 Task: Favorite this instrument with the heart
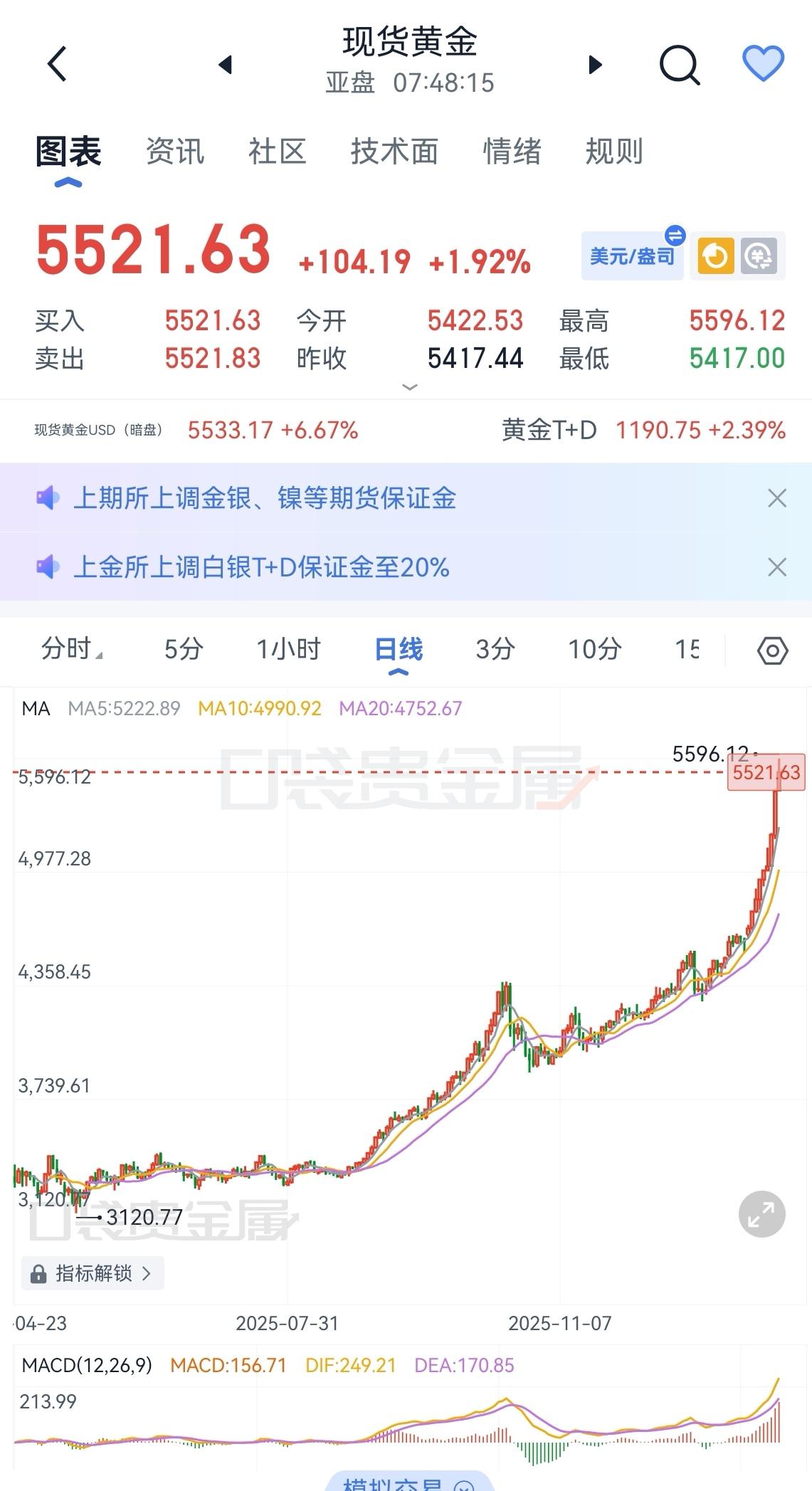(763, 64)
